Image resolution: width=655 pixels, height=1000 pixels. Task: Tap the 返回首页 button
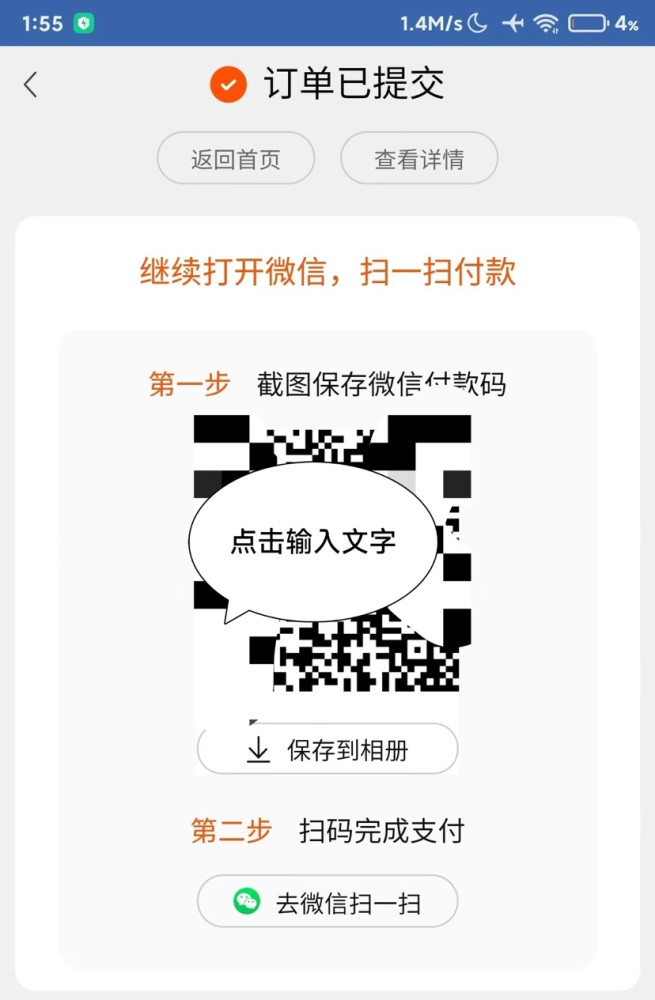click(x=236, y=159)
